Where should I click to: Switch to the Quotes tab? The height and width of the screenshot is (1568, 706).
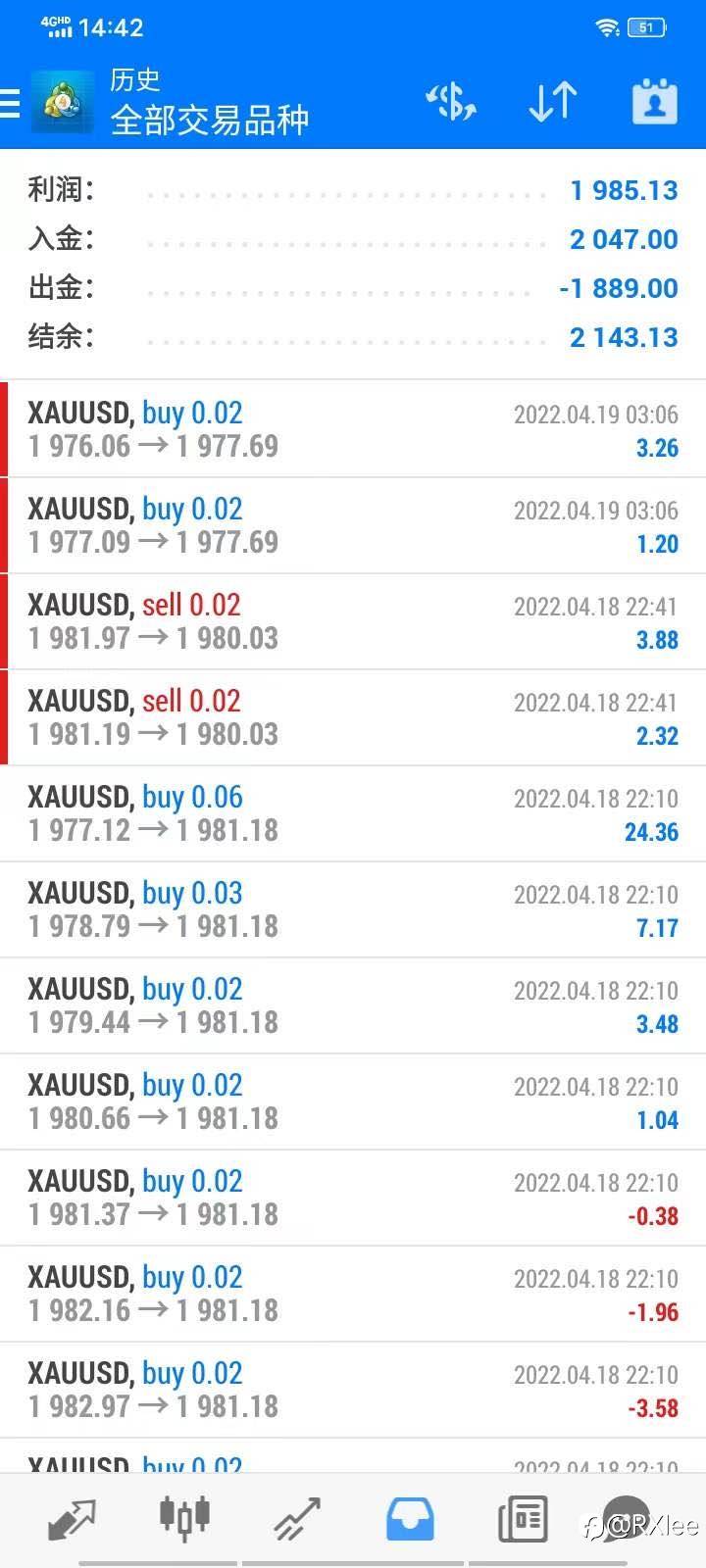72,1518
